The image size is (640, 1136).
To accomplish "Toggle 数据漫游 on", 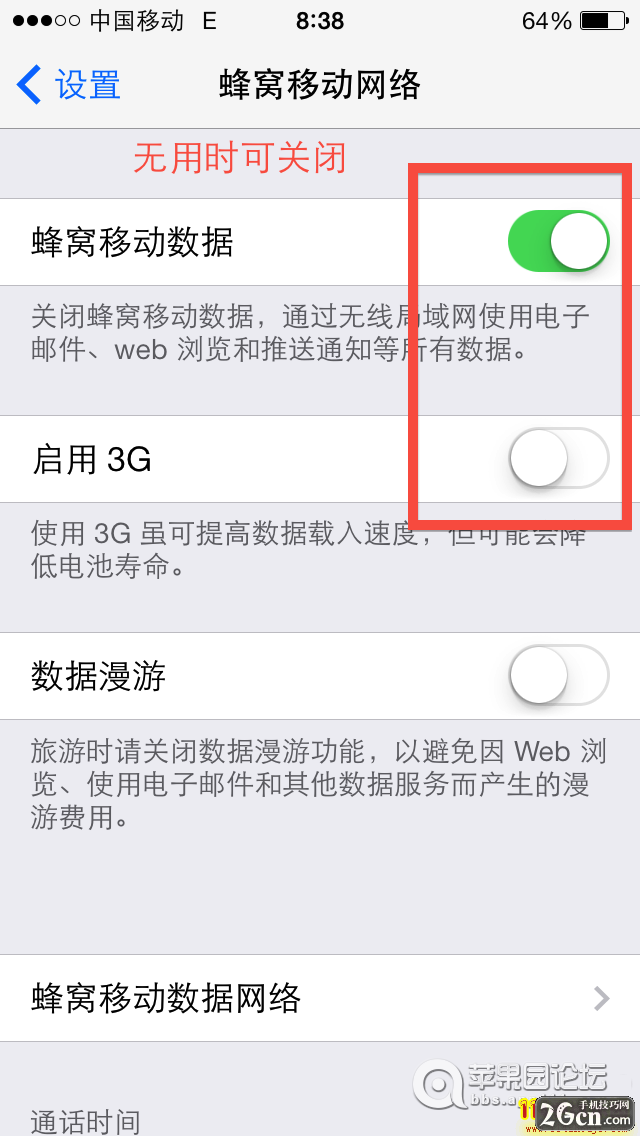I will [558, 676].
